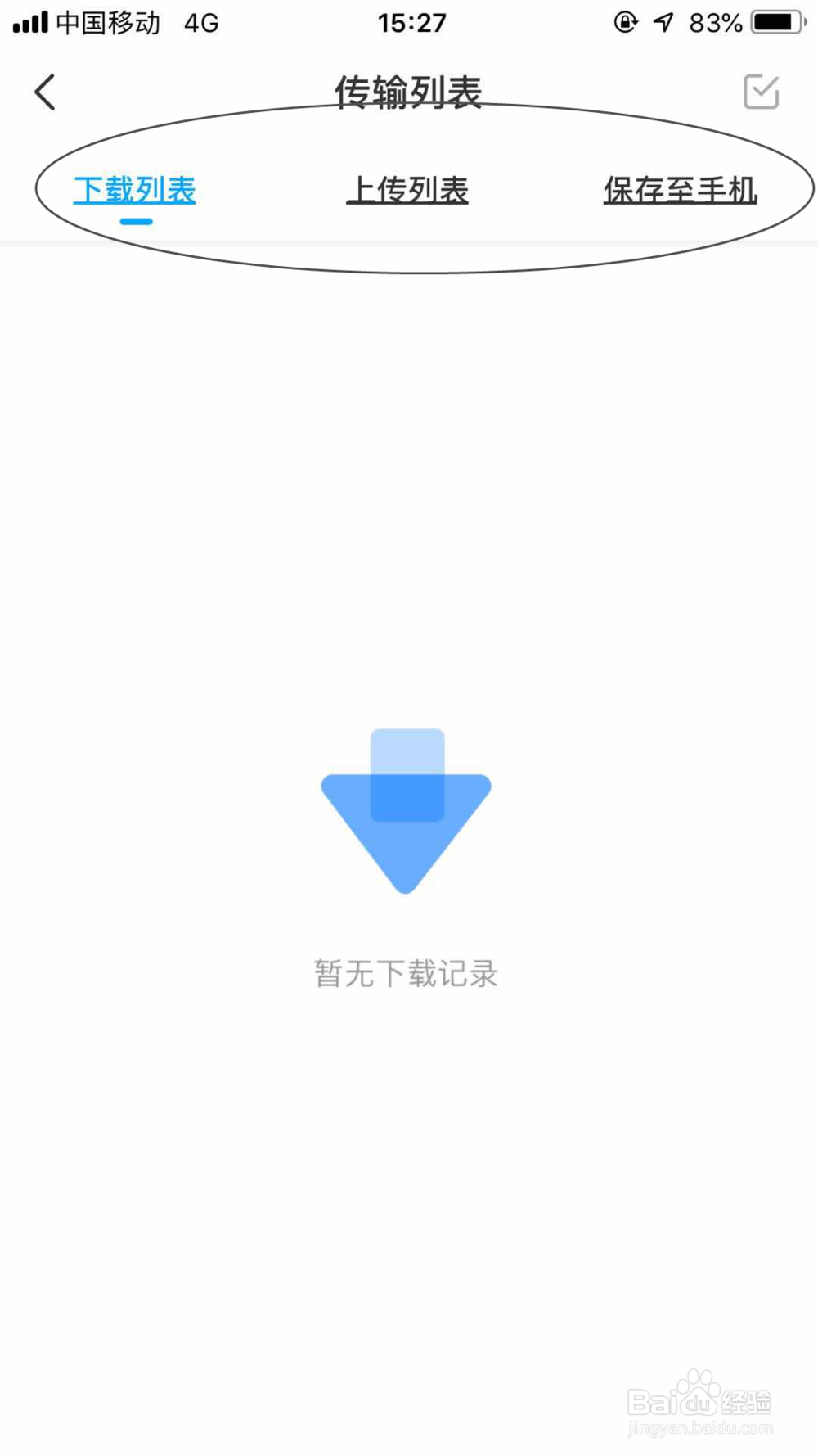Tap the blue download arrow illustration

coord(407,810)
